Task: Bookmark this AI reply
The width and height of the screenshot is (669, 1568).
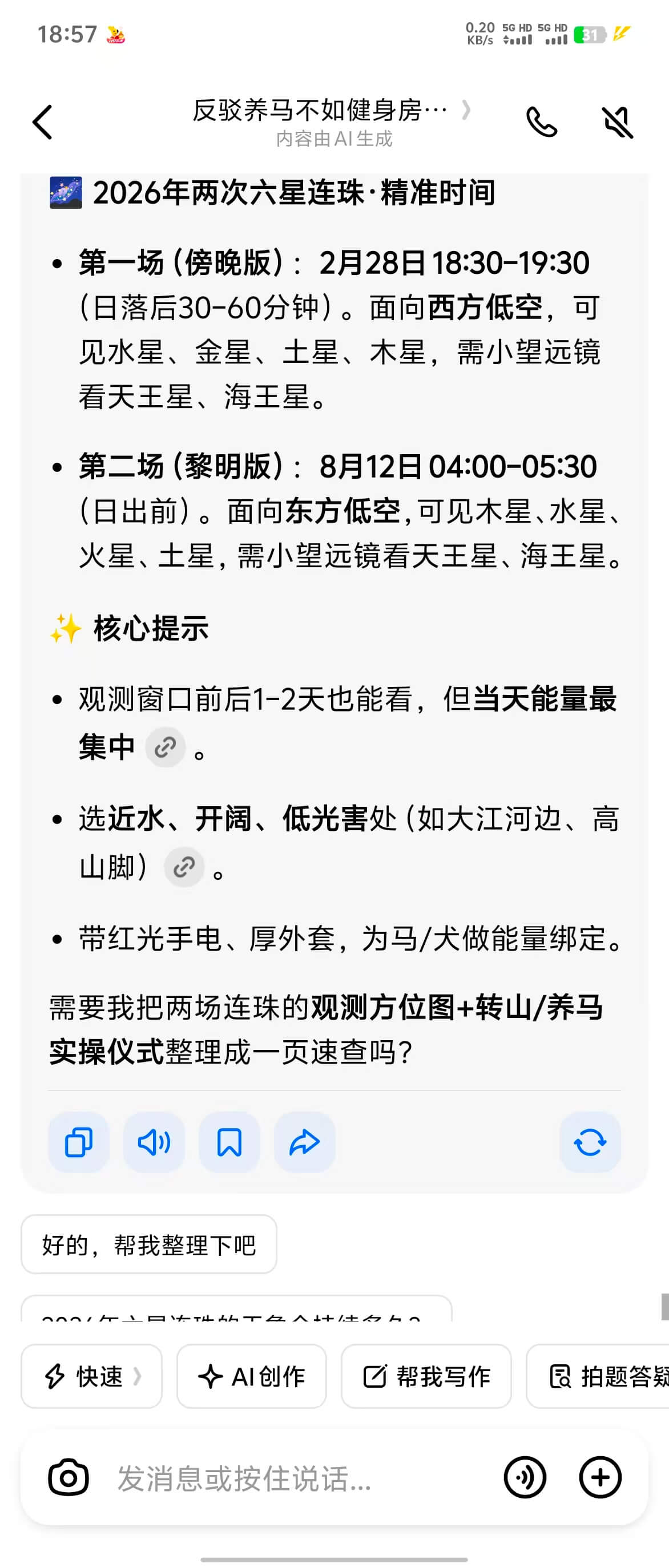Action: [229, 1142]
